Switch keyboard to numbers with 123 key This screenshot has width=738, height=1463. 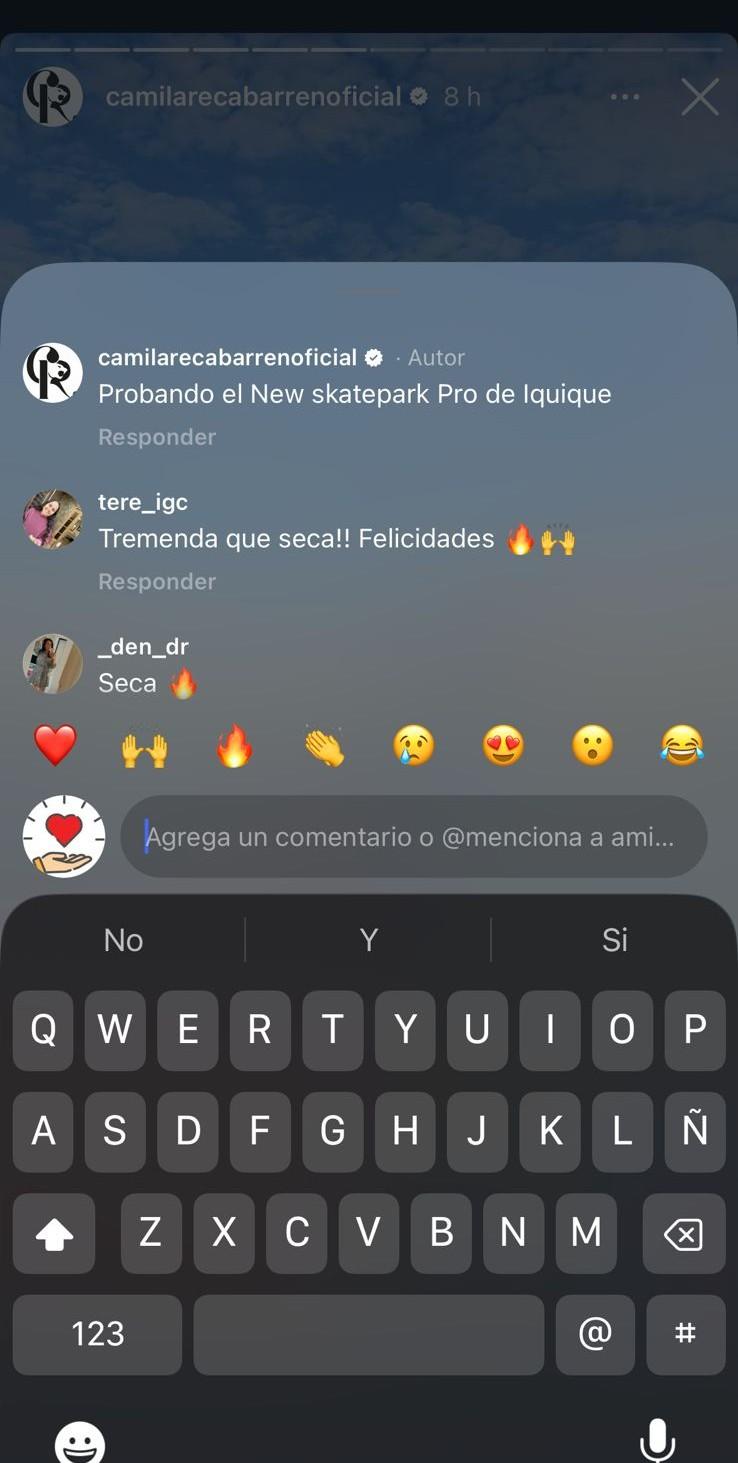tap(97, 1334)
